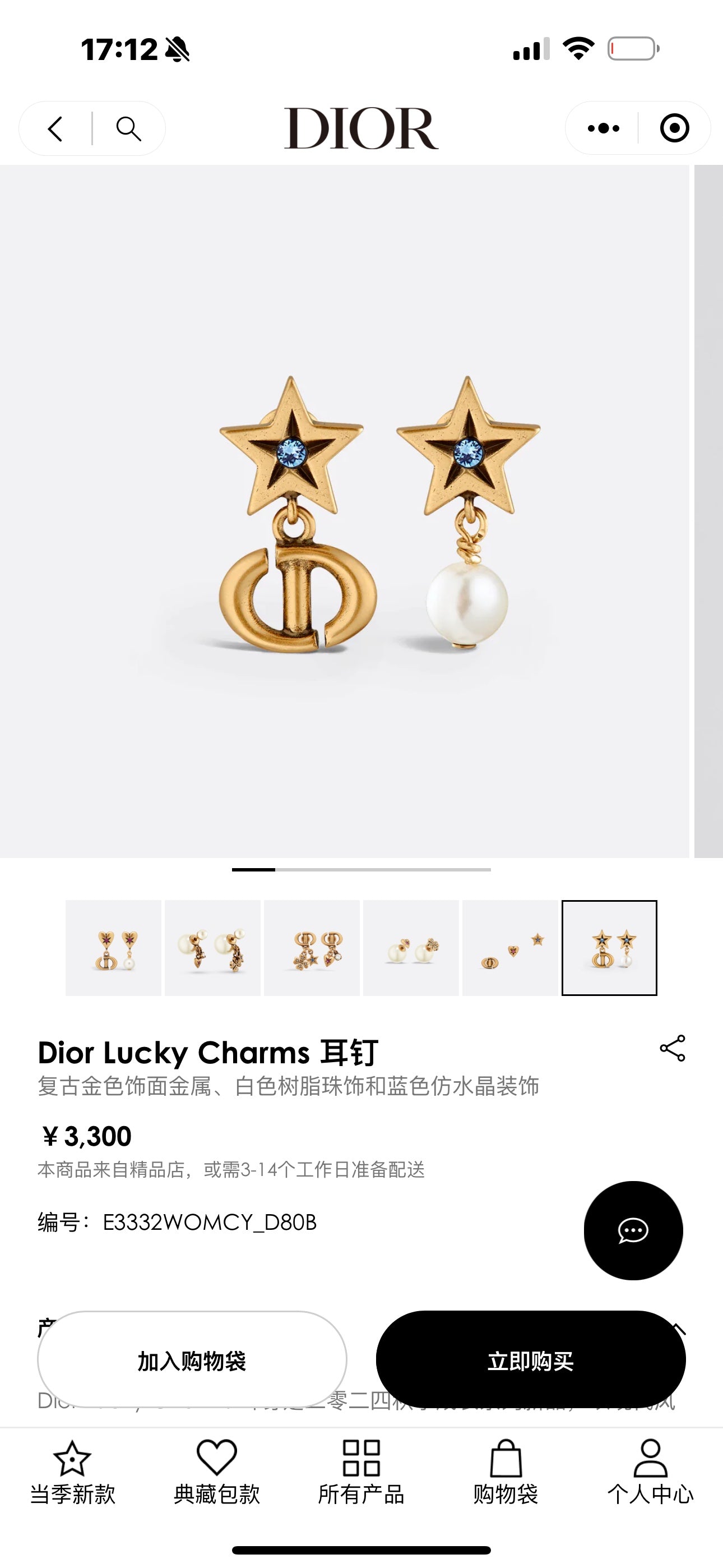Share this Dior Lucky Charms product
Viewport: 723px width, 1568px height.
point(673,1048)
